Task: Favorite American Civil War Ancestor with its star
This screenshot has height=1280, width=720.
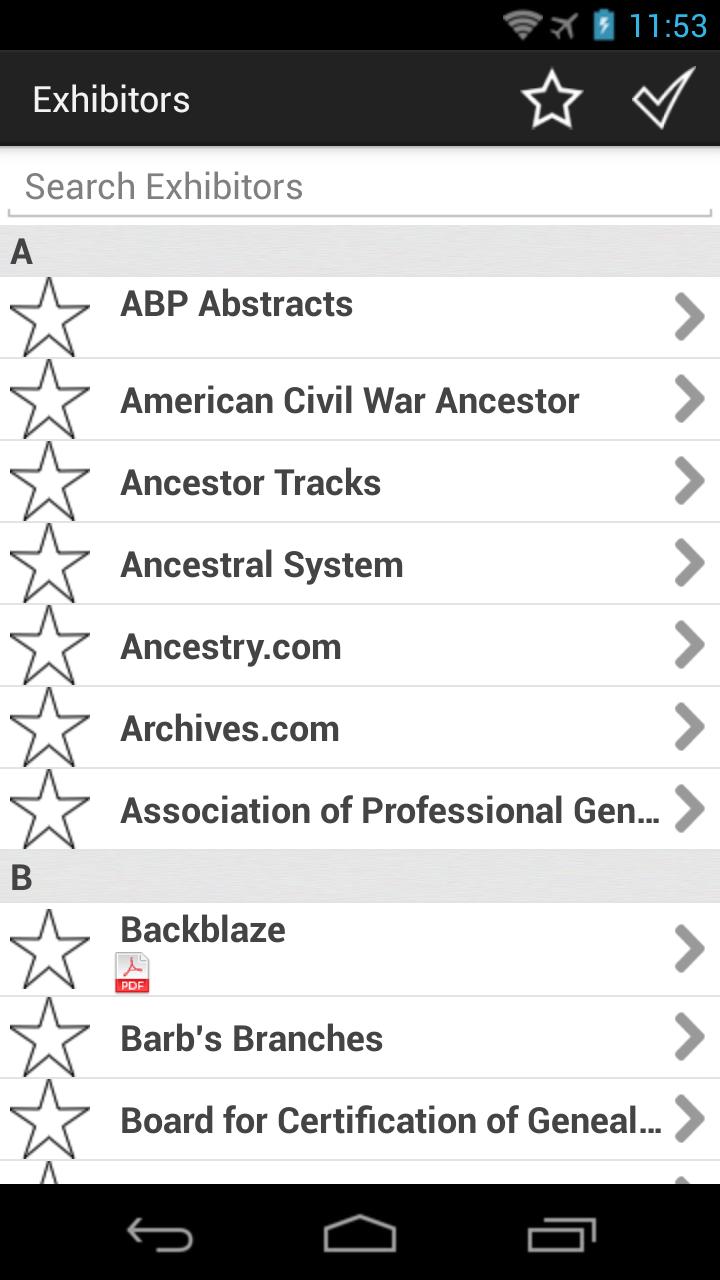Action: coord(49,400)
